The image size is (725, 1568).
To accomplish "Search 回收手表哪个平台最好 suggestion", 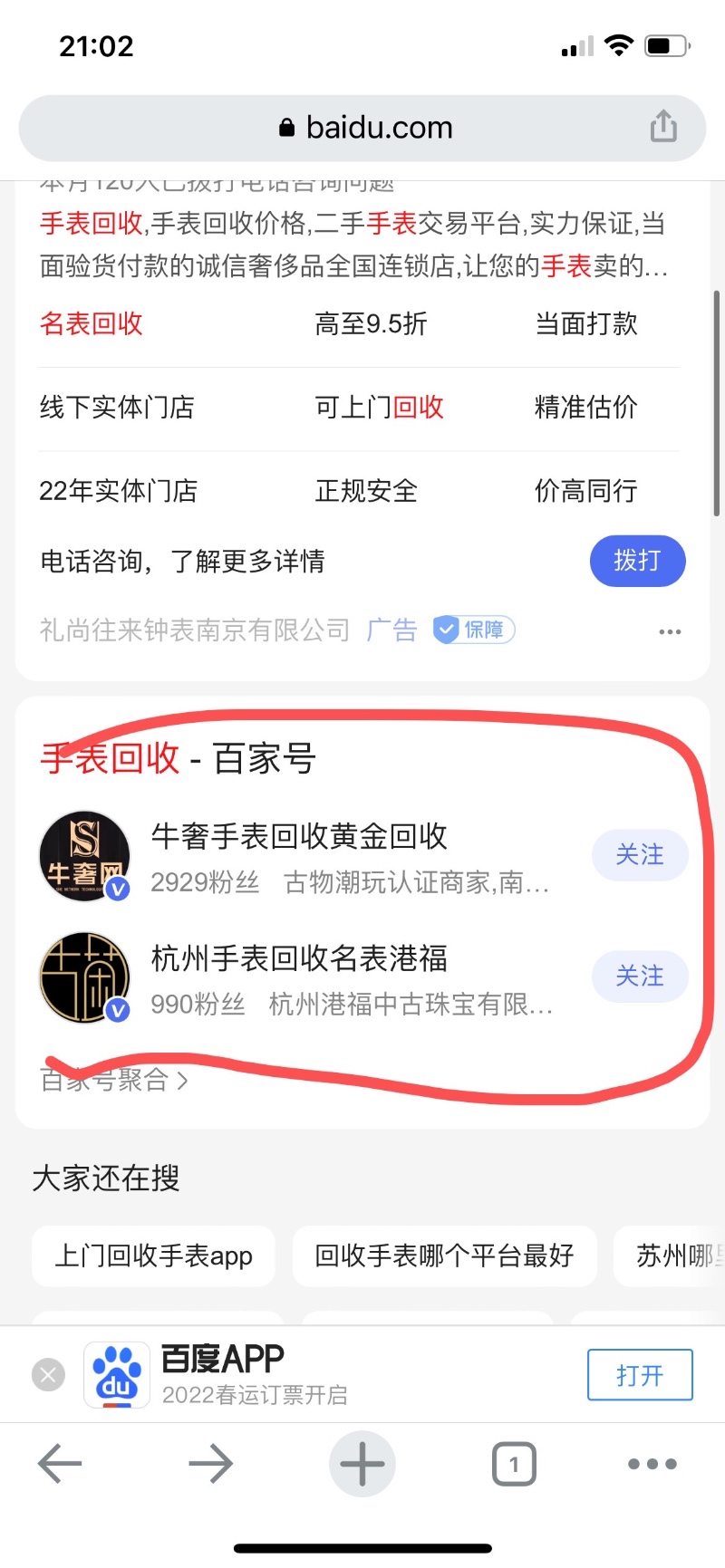I will (444, 1255).
